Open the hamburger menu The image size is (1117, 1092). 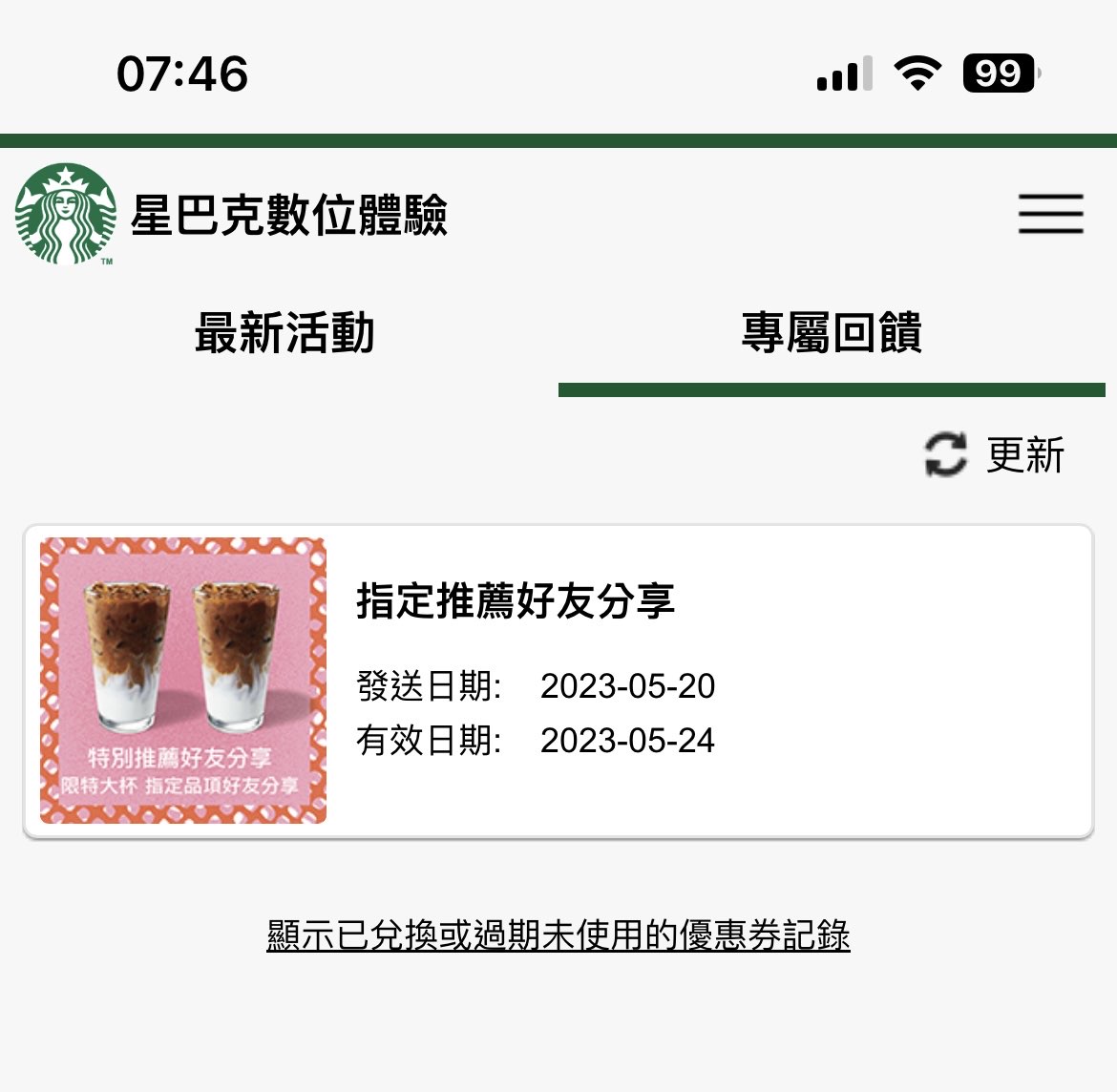tap(1050, 214)
